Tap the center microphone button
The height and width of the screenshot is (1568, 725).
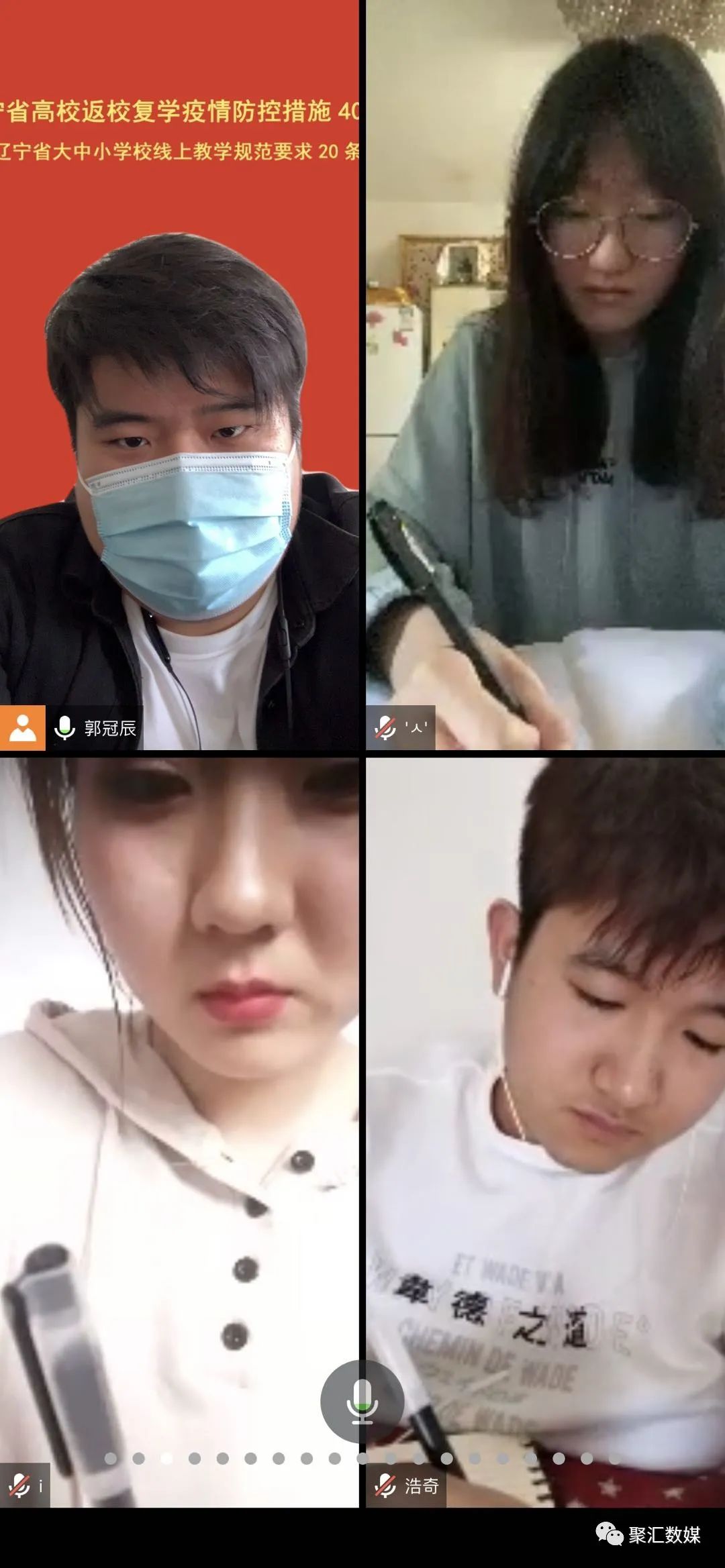(362, 1402)
